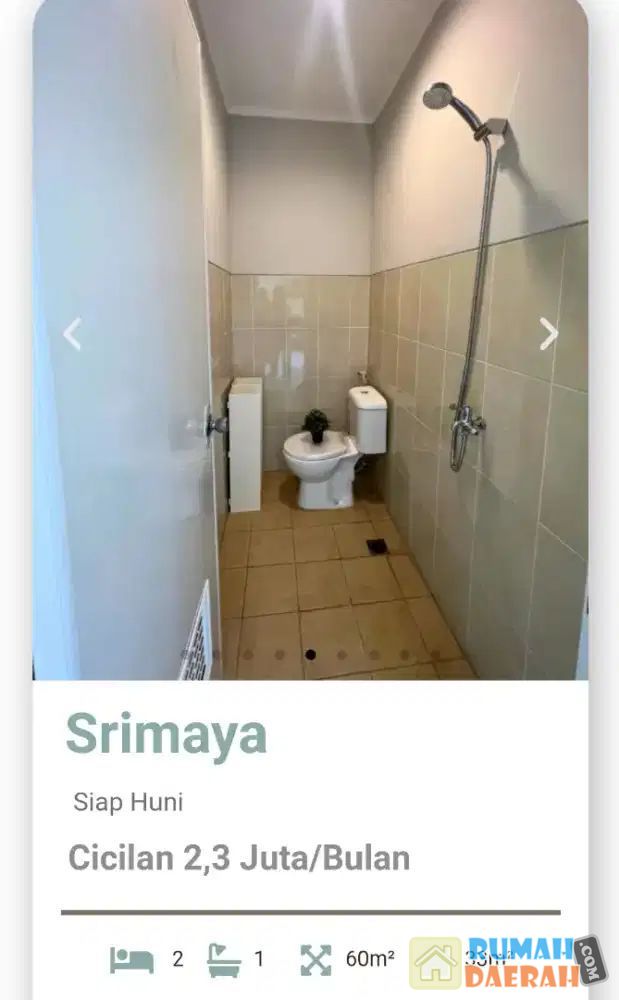This screenshot has height=1000, width=619.
Task: Open the Srimaya listing details
Action: [x=167, y=735]
